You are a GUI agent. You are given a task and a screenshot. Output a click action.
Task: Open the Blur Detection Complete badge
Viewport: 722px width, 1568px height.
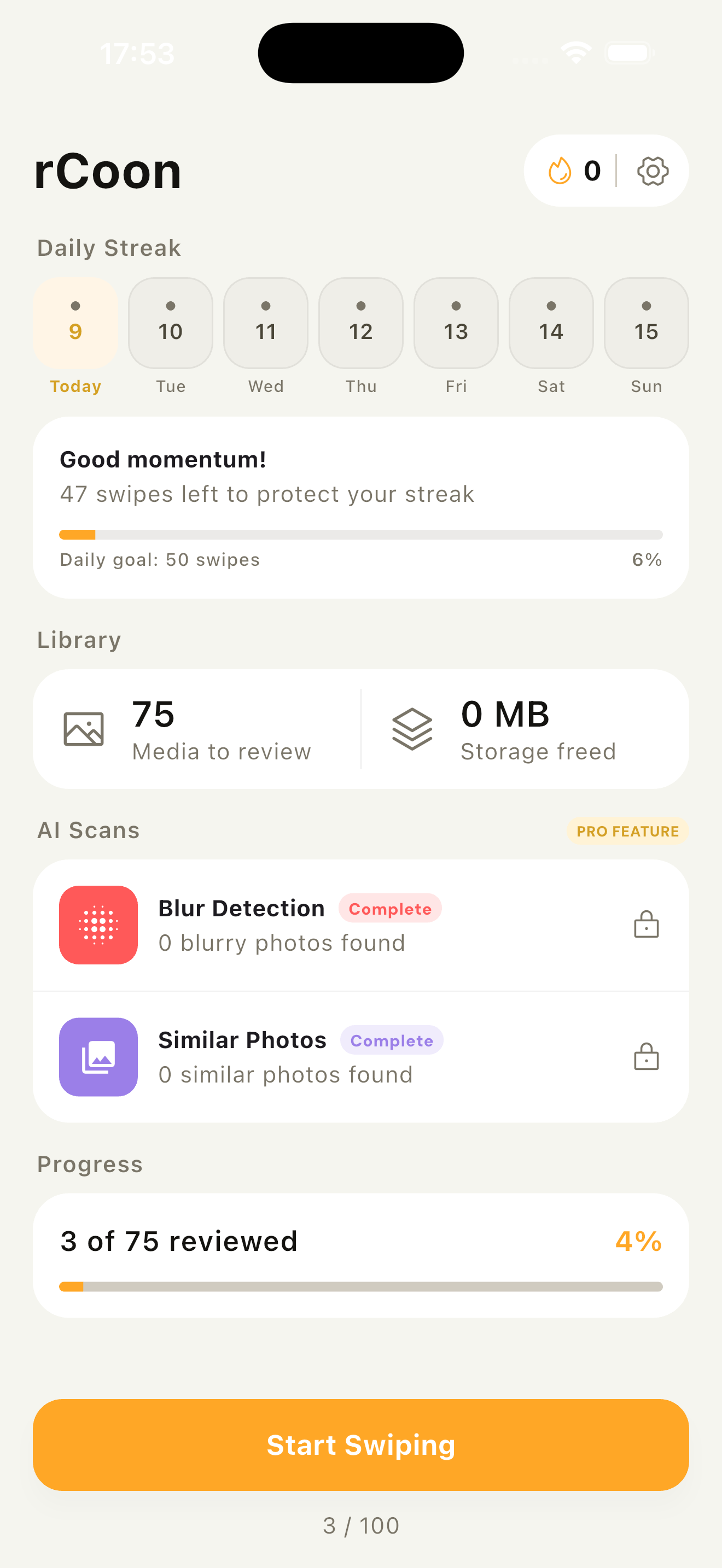(x=389, y=909)
